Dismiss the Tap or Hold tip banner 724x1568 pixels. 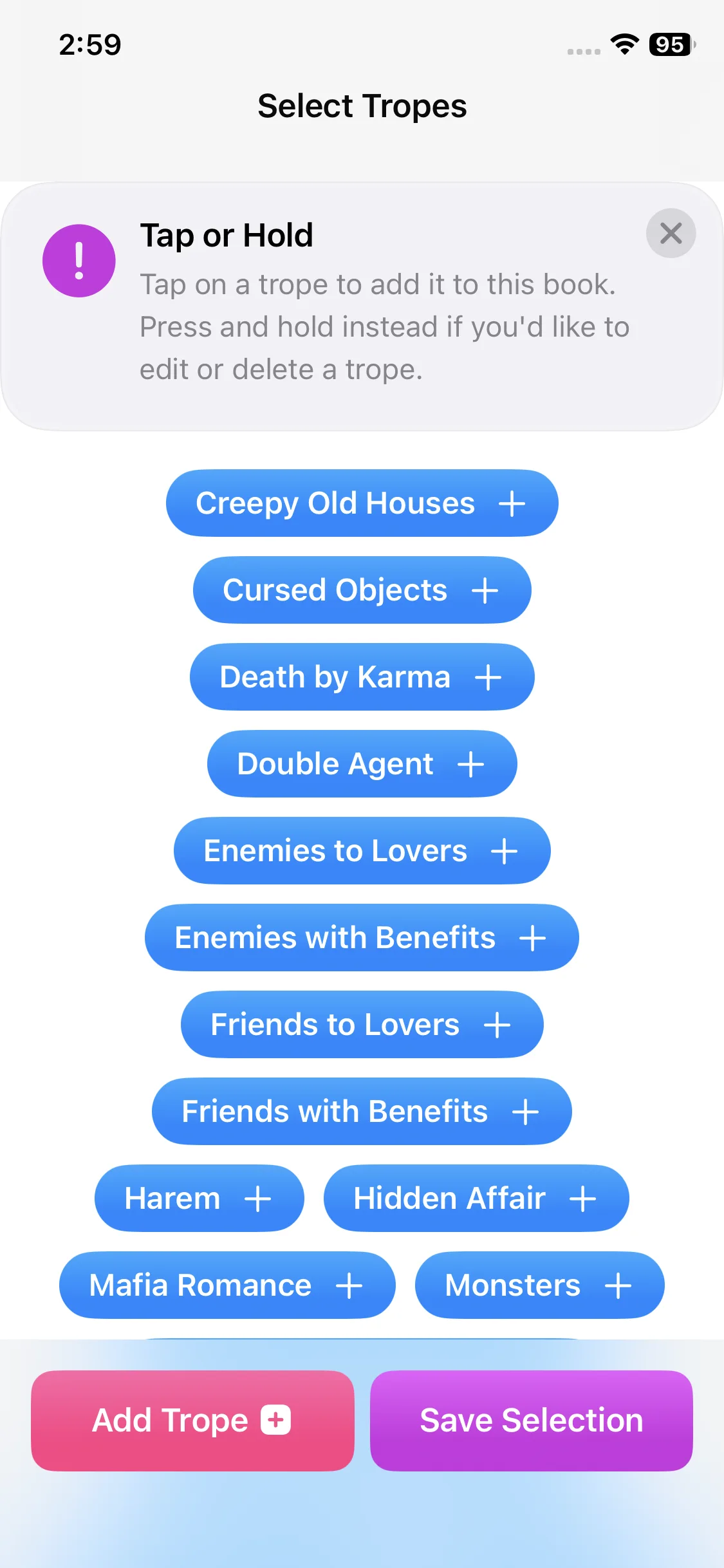671,233
